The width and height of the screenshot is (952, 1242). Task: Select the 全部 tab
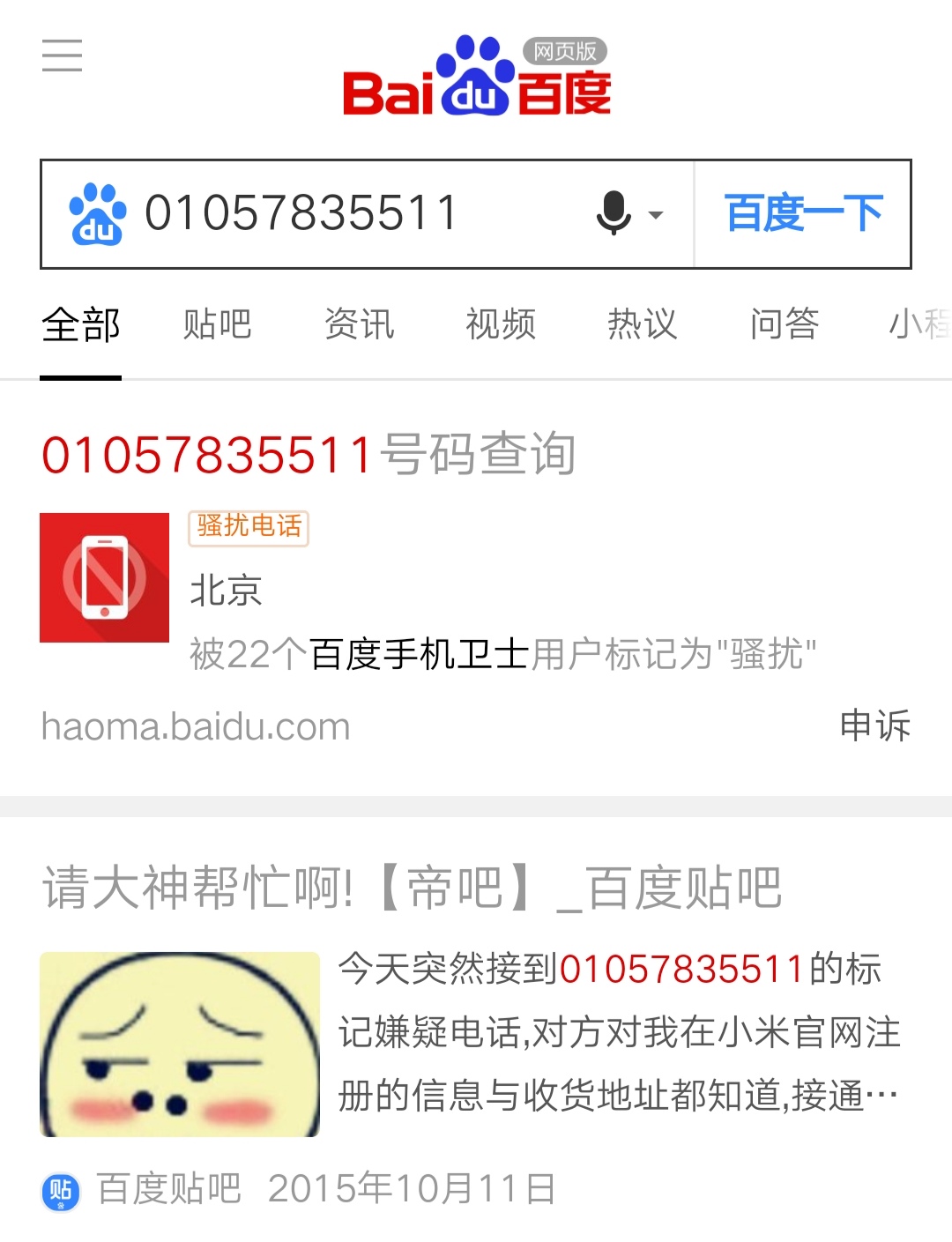80,324
